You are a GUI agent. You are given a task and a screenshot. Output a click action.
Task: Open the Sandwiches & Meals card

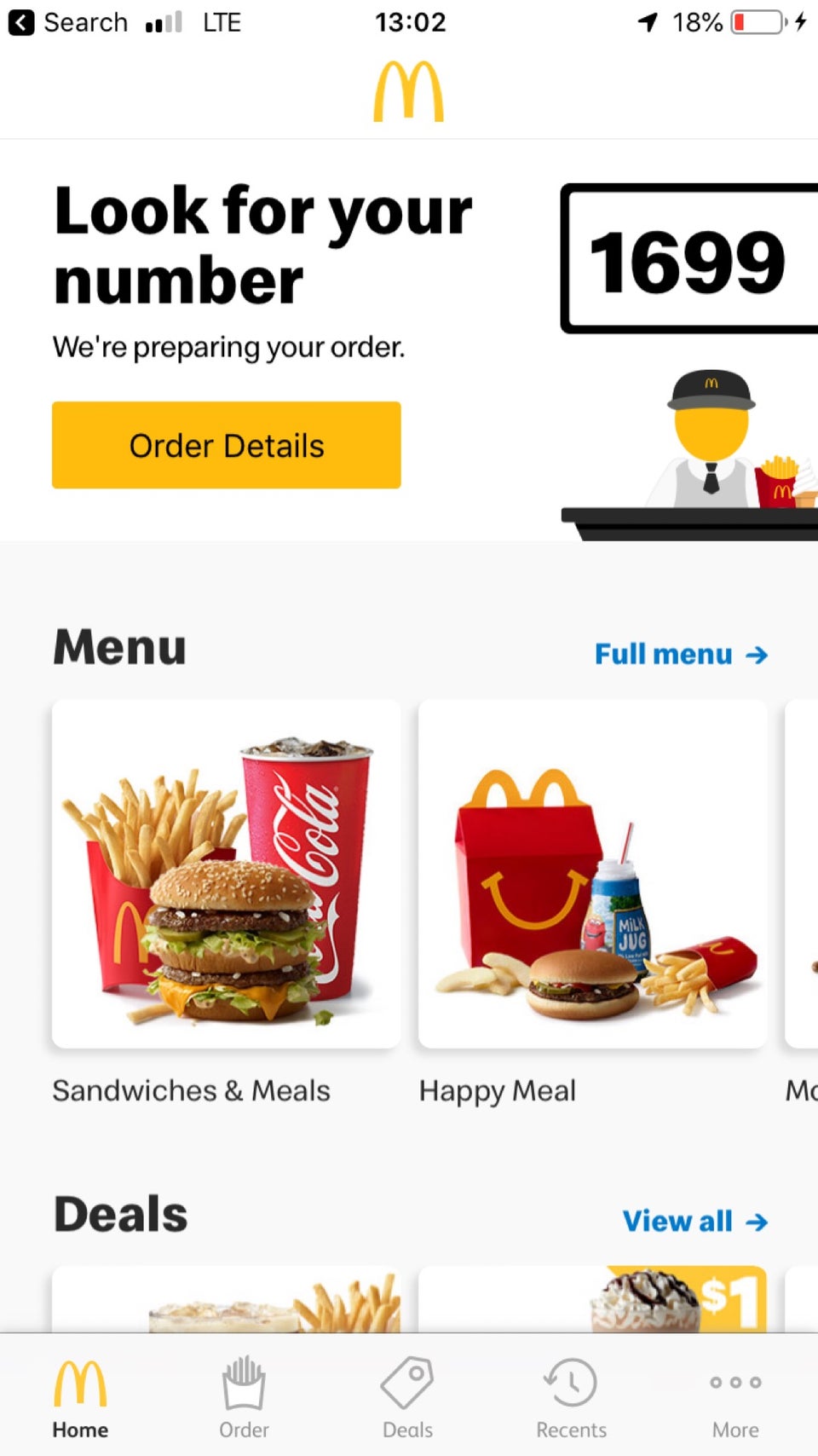pos(226,874)
